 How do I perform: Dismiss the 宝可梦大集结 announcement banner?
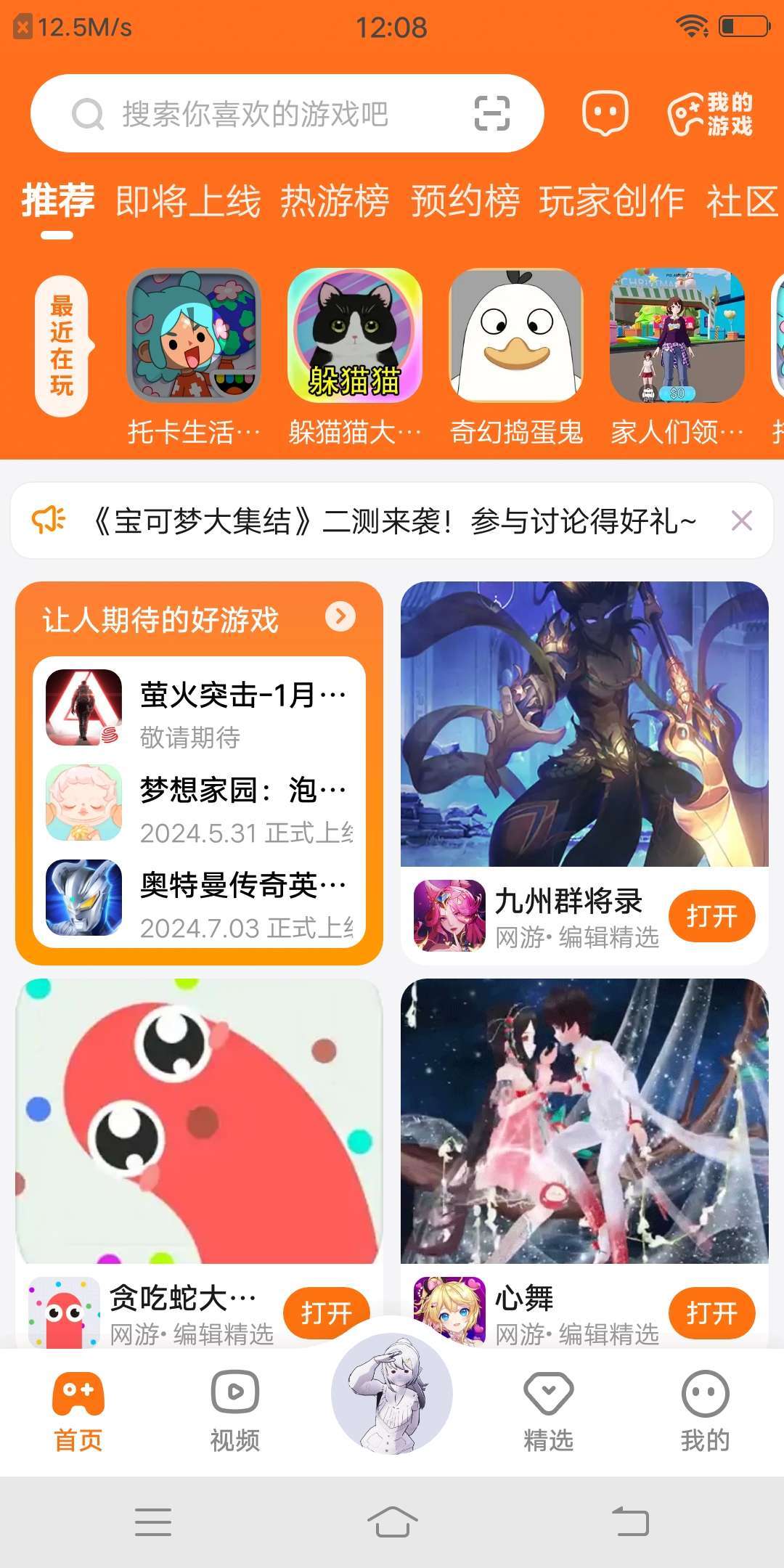(x=741, y=520)
